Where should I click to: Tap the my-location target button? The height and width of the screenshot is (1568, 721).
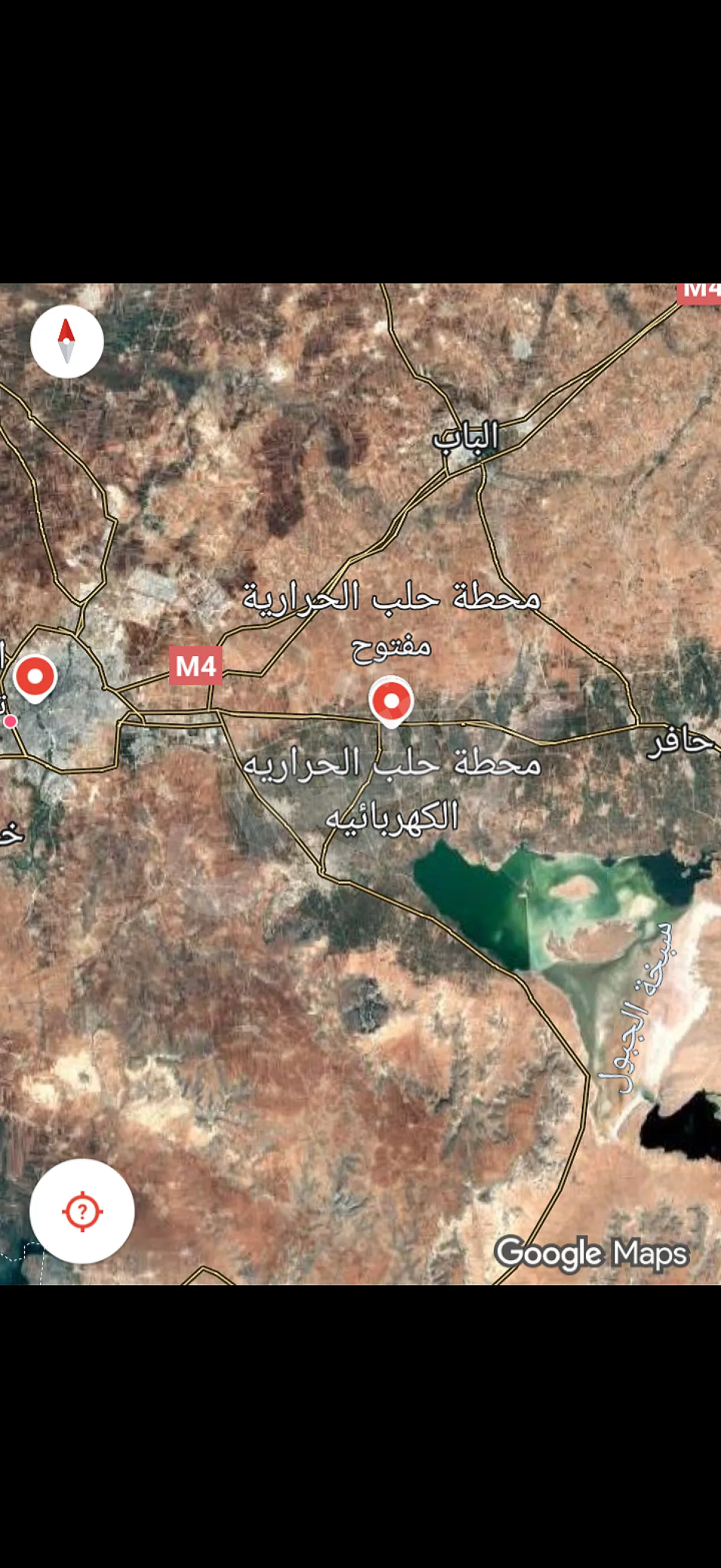(82, 1212)
